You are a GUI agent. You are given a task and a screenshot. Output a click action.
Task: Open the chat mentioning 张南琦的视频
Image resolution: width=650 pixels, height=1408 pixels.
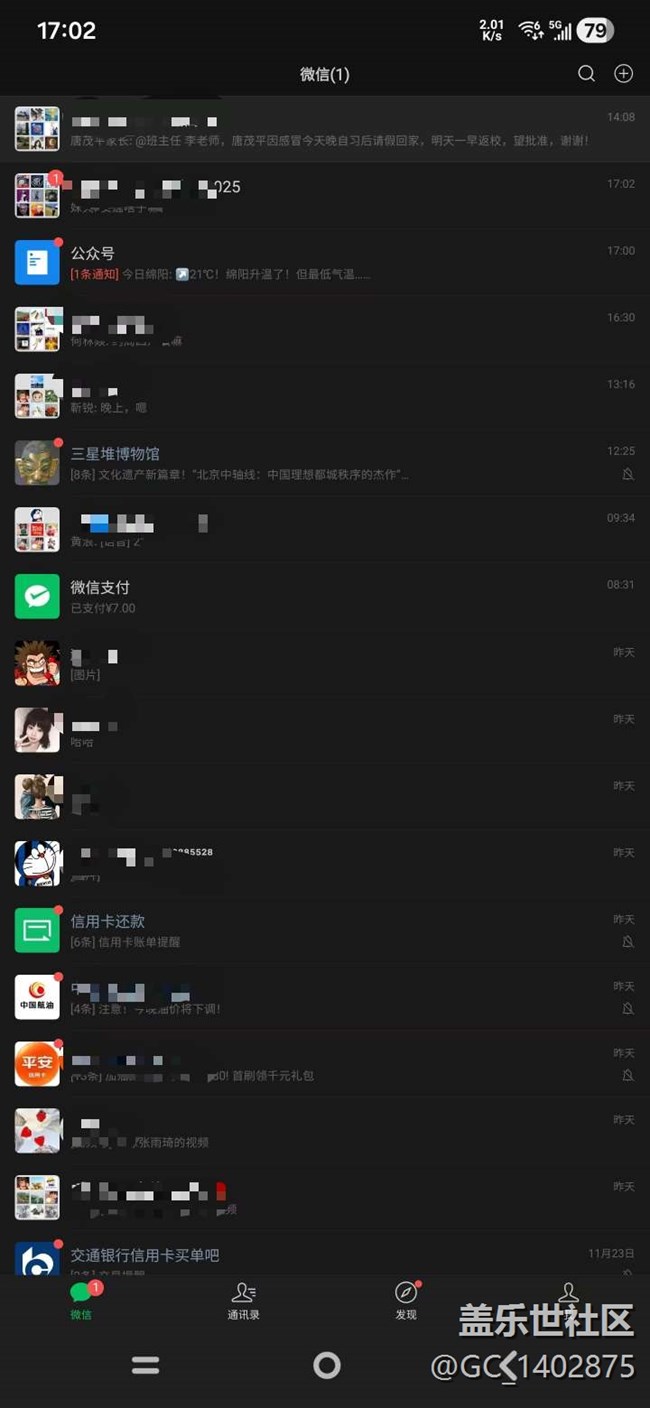pos(325,1131)
